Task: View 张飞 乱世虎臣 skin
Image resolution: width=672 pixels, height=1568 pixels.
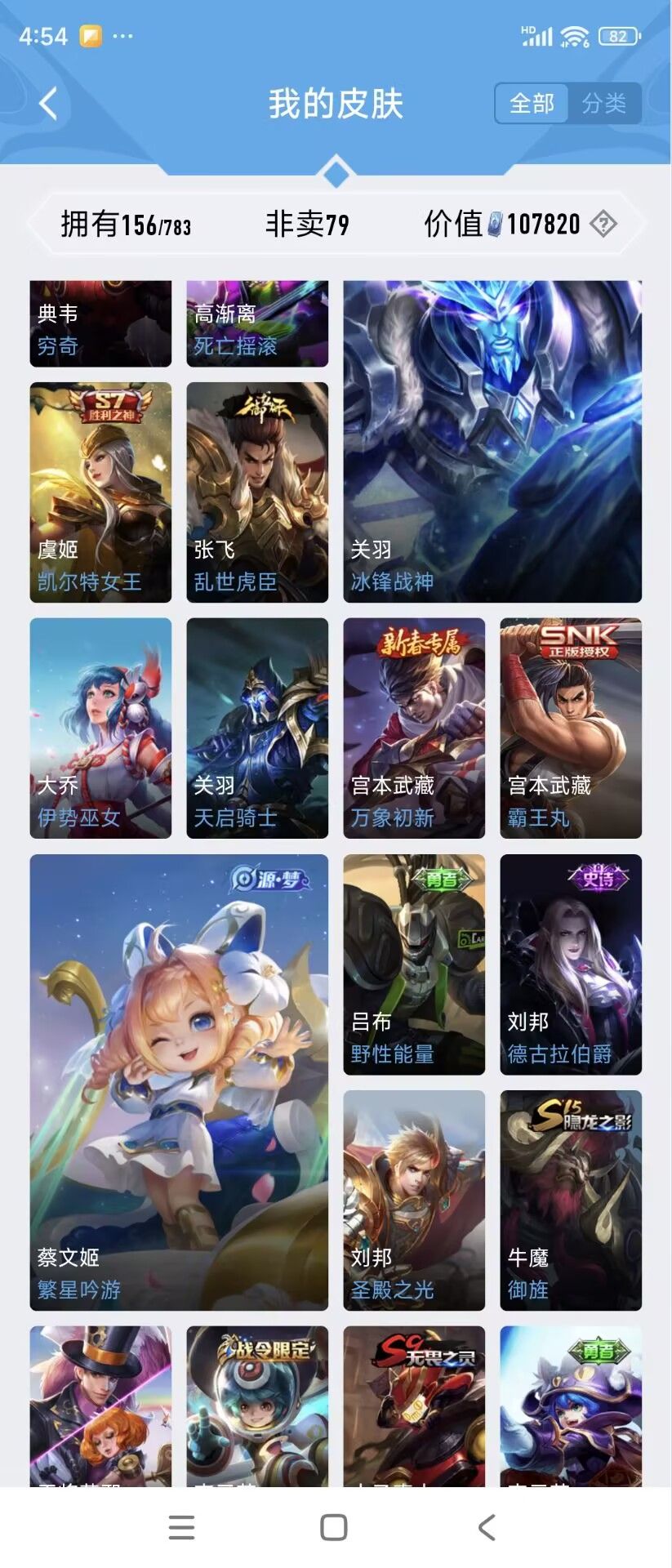Action: (x=257, y=492)
